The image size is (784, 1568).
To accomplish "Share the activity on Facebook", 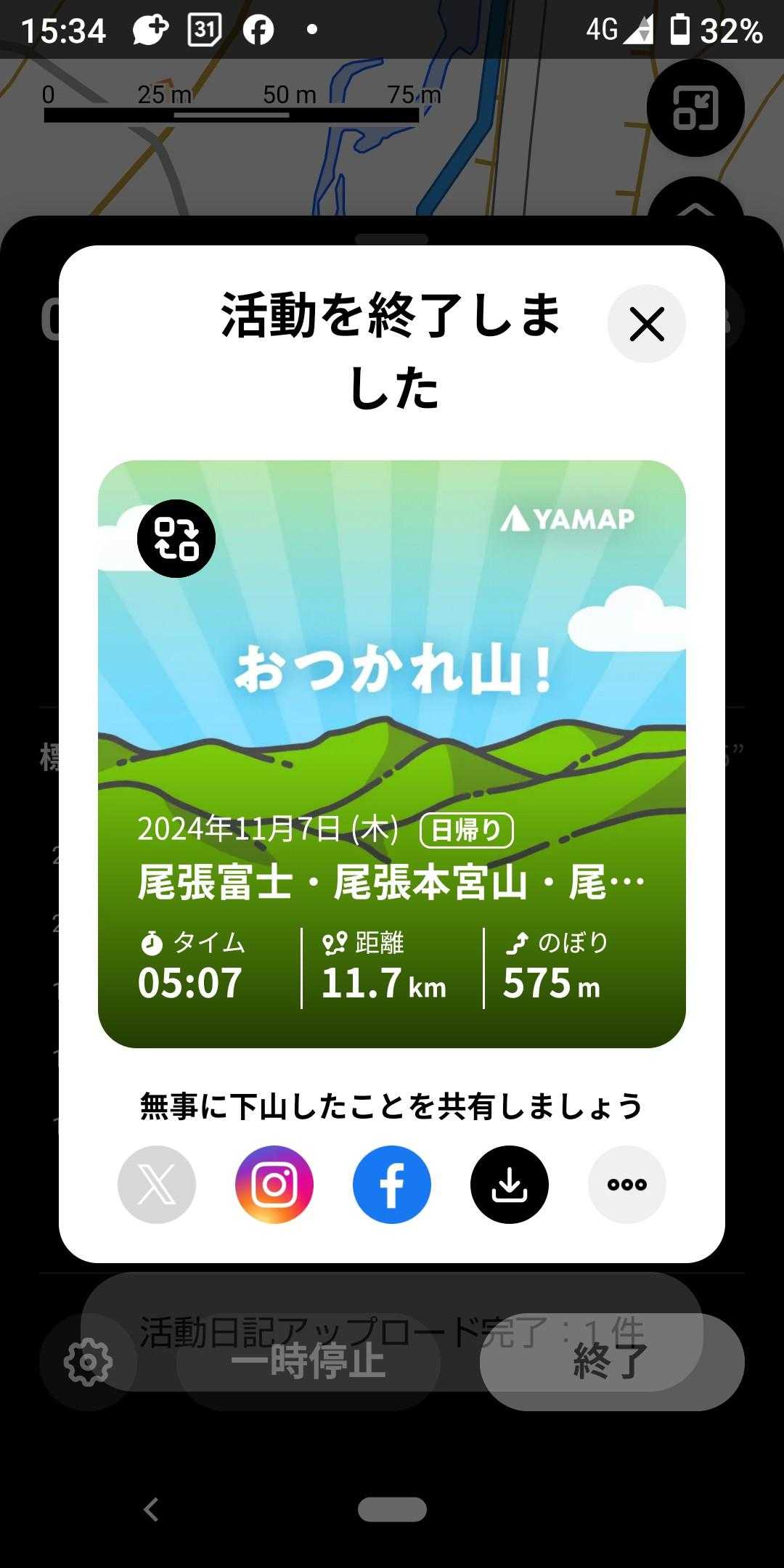I will click(392, 1185).
